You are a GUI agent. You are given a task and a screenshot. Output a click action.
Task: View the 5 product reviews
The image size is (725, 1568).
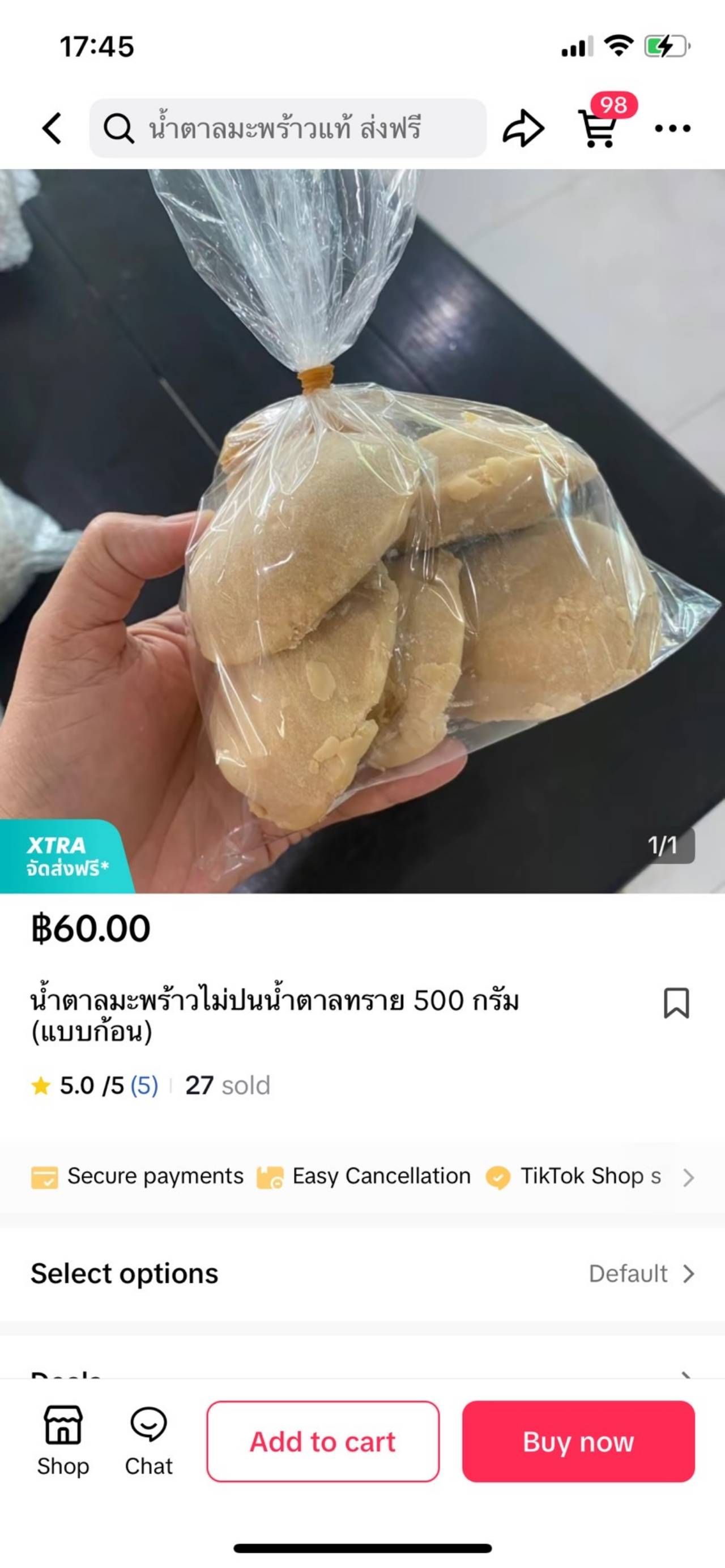(144, 1085)
